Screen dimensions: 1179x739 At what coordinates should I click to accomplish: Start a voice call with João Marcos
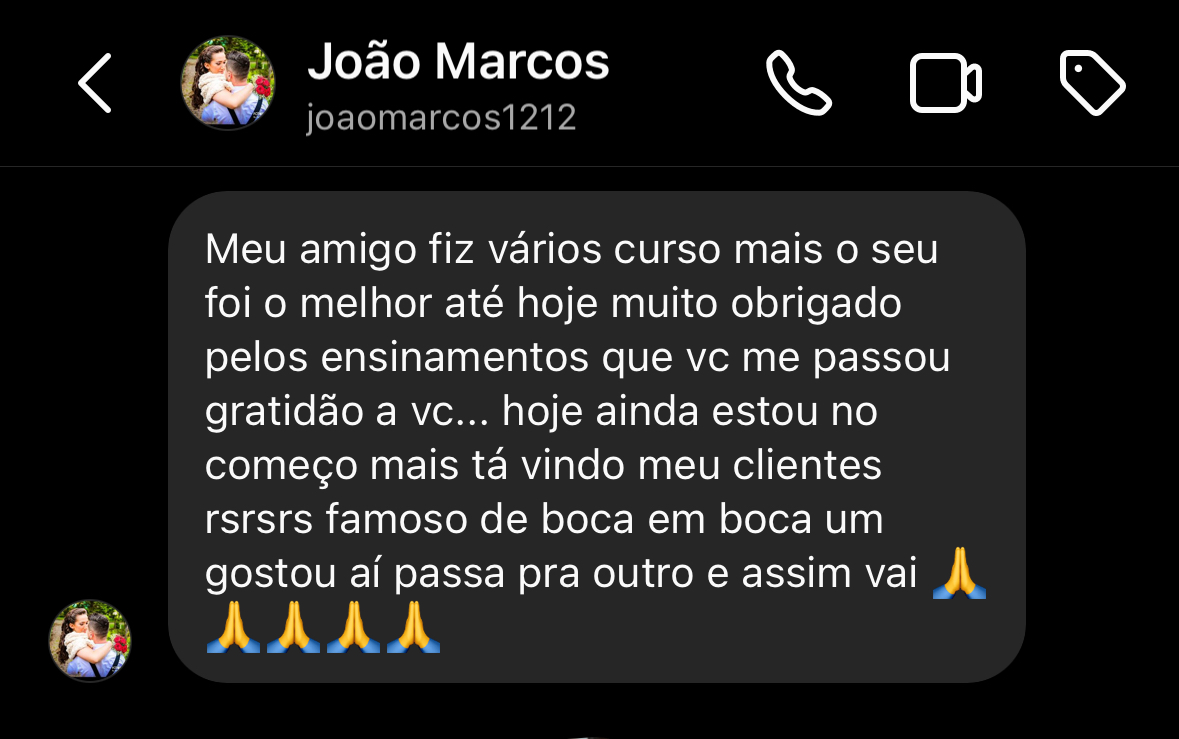point(798,84)
